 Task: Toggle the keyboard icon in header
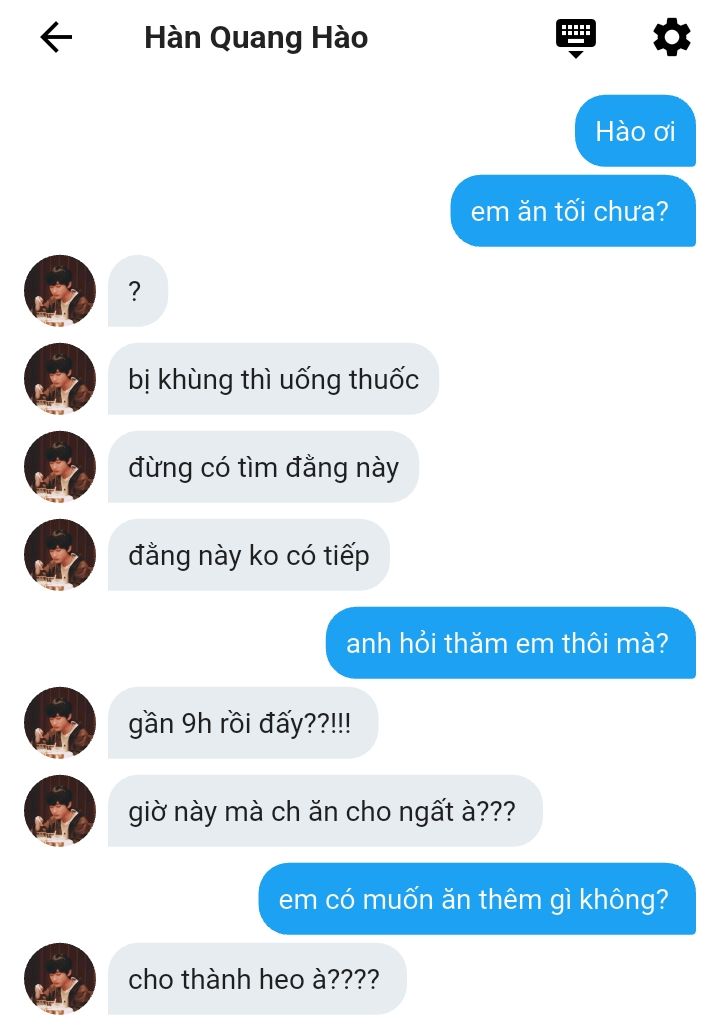[x=576, y=37]
